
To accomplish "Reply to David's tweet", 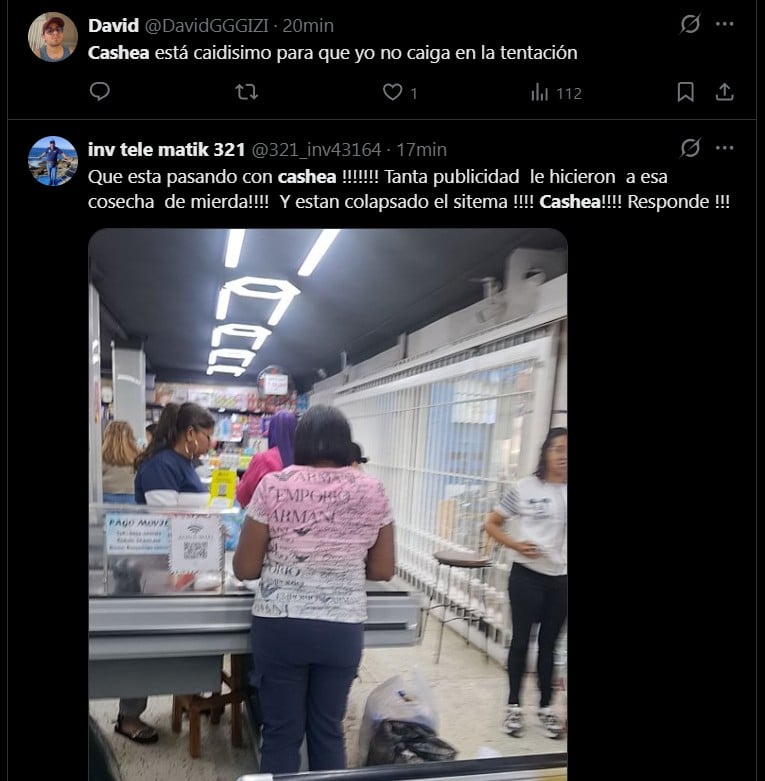I will tap(99, 92).
